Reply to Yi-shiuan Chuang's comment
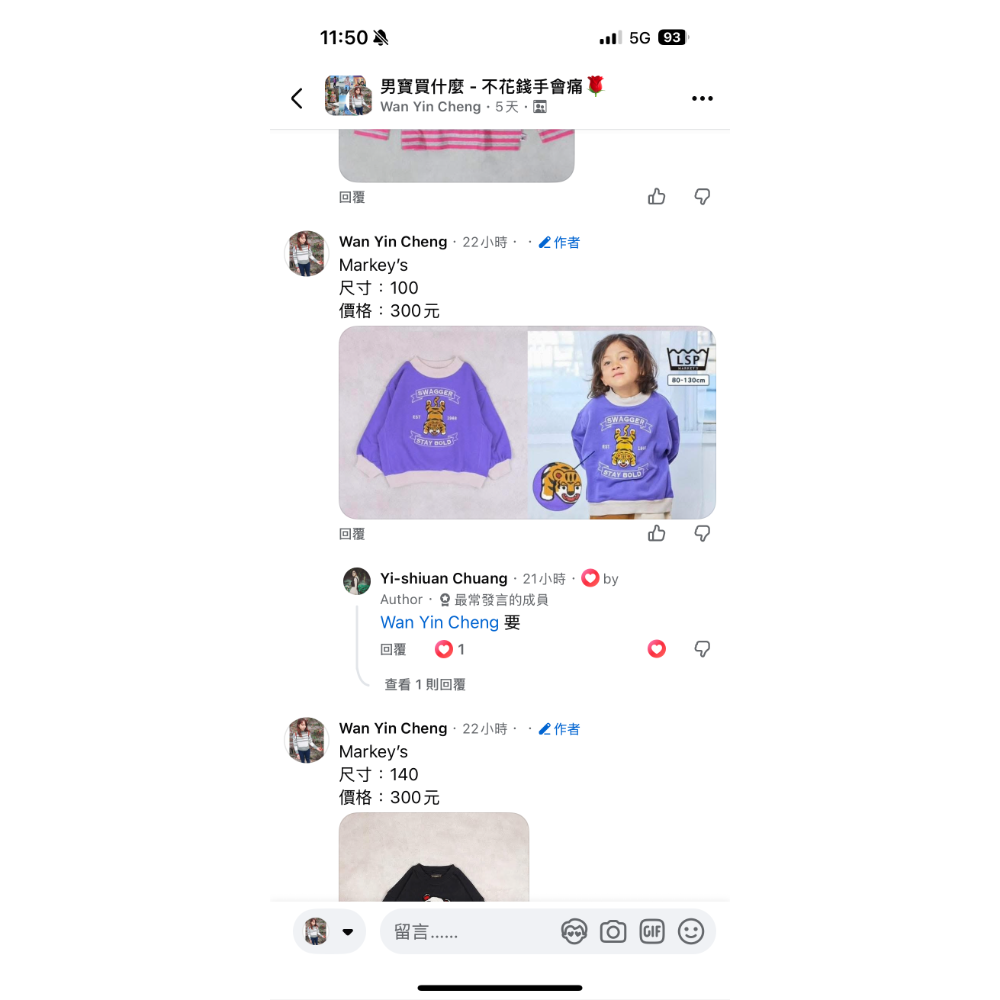The width and height of the screenshot is (1000, 1000). (393, 649)
